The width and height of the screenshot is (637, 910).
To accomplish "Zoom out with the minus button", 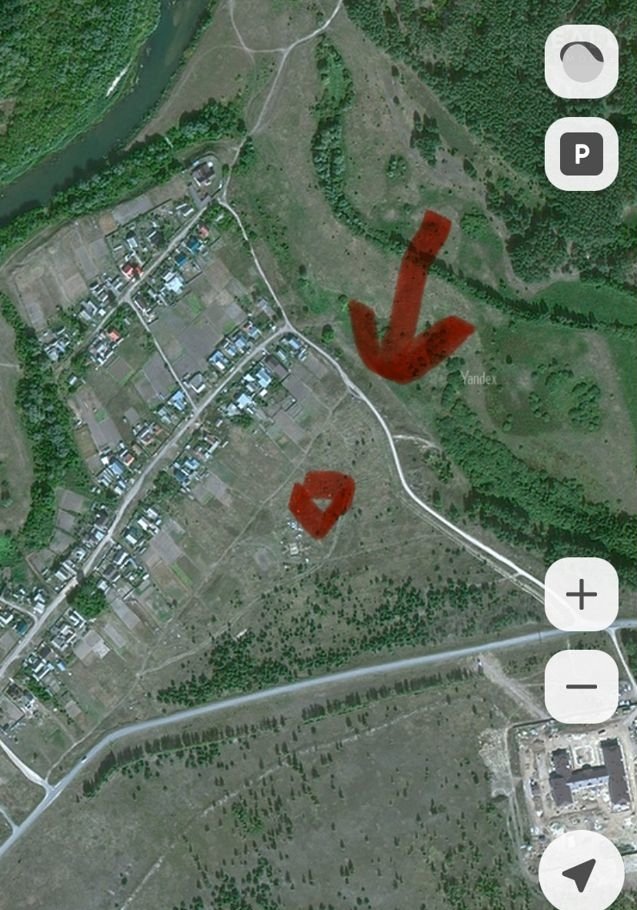I will [581, 687].
